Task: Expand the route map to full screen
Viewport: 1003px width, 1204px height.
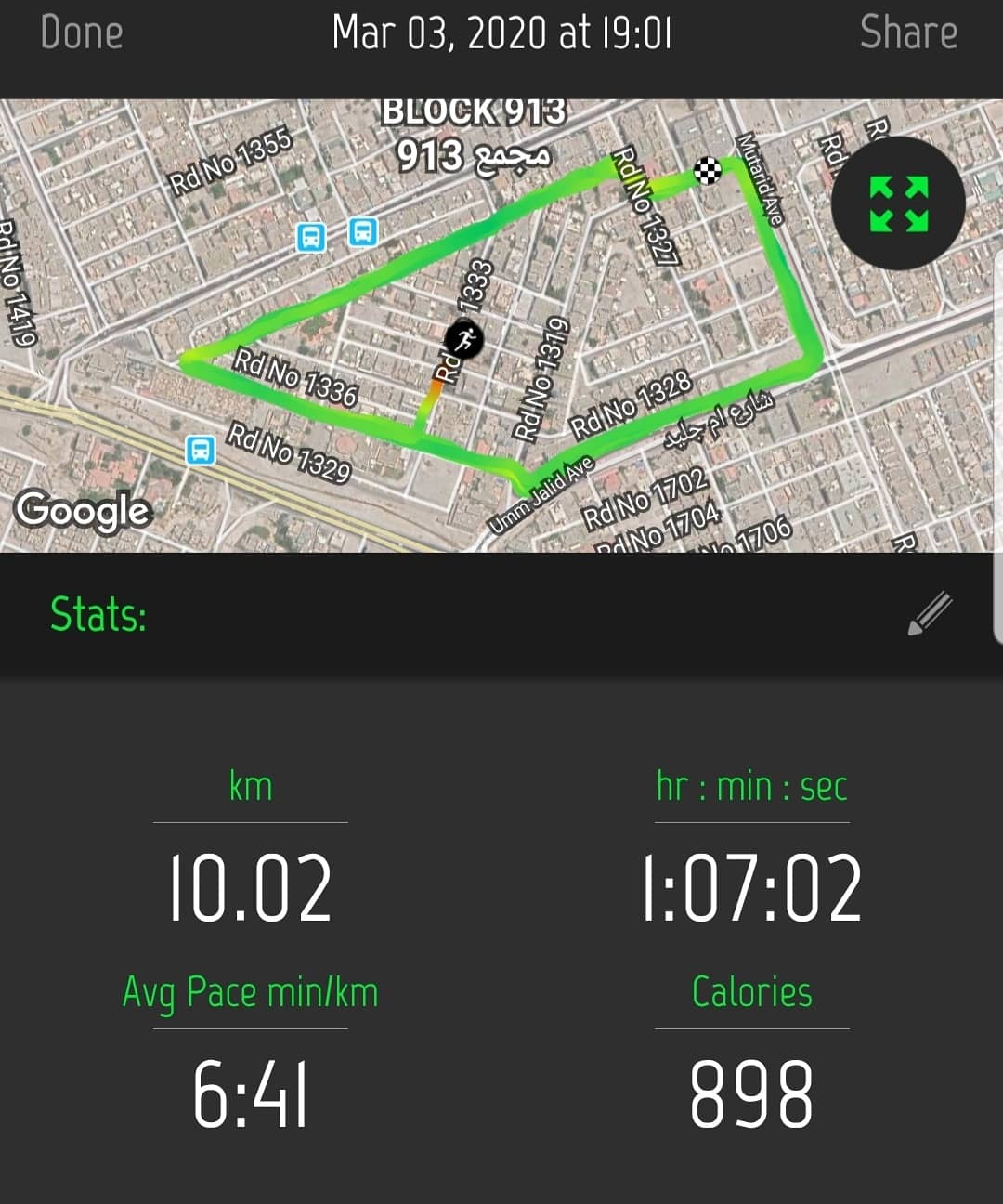Action: [x=897, y=203]
